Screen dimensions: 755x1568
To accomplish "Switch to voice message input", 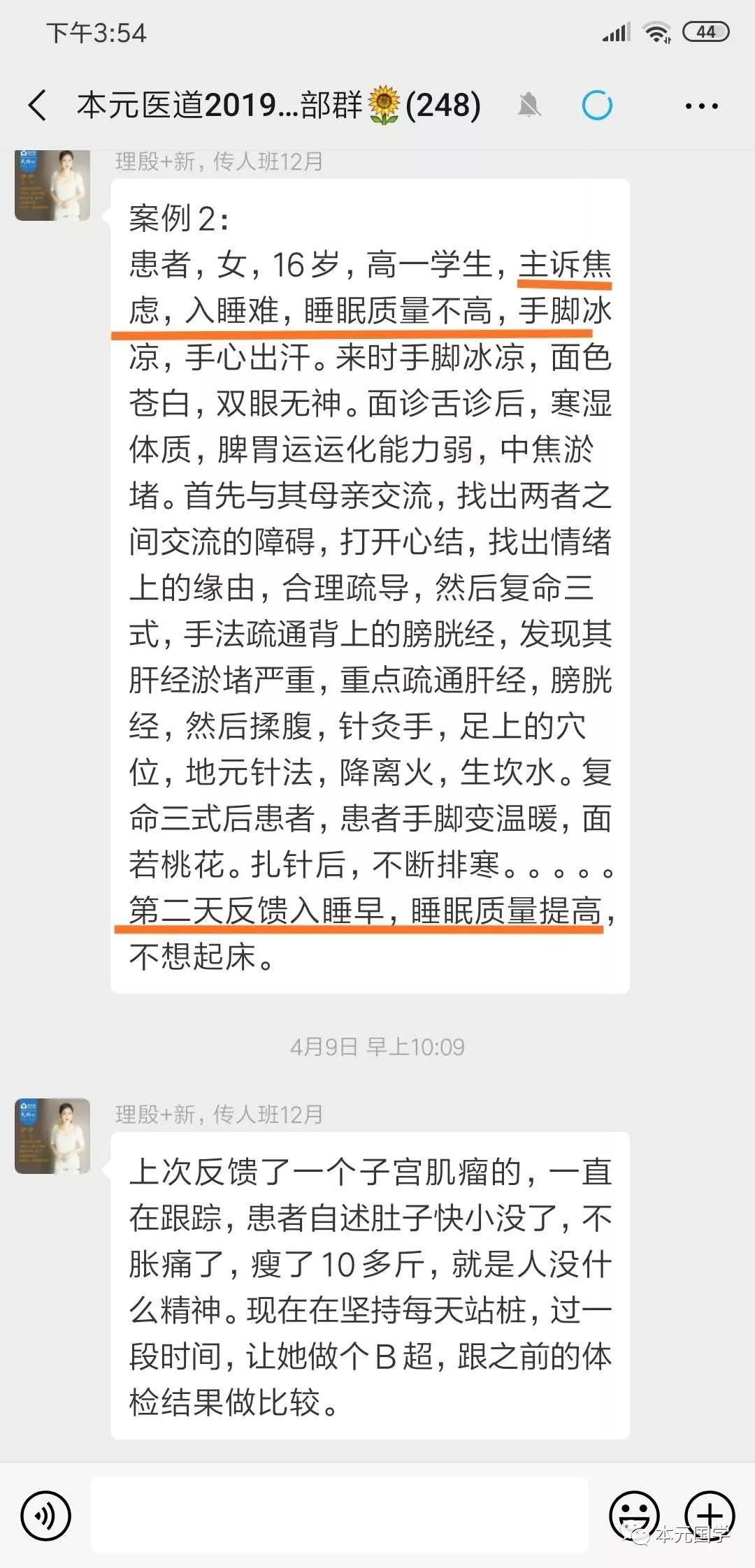I will [46, 1516].
